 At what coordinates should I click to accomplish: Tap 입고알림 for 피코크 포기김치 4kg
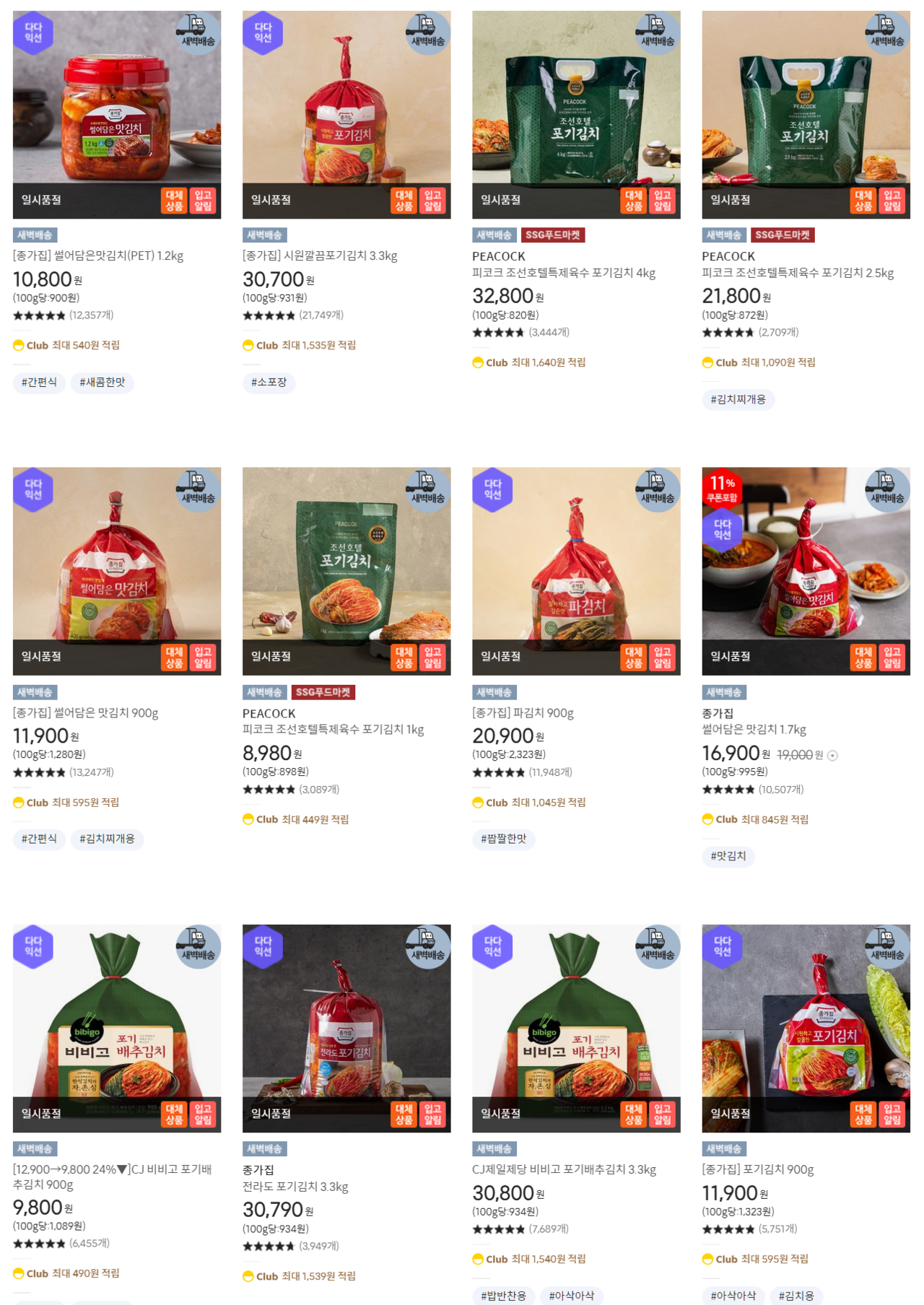click(x=663, y=201)
